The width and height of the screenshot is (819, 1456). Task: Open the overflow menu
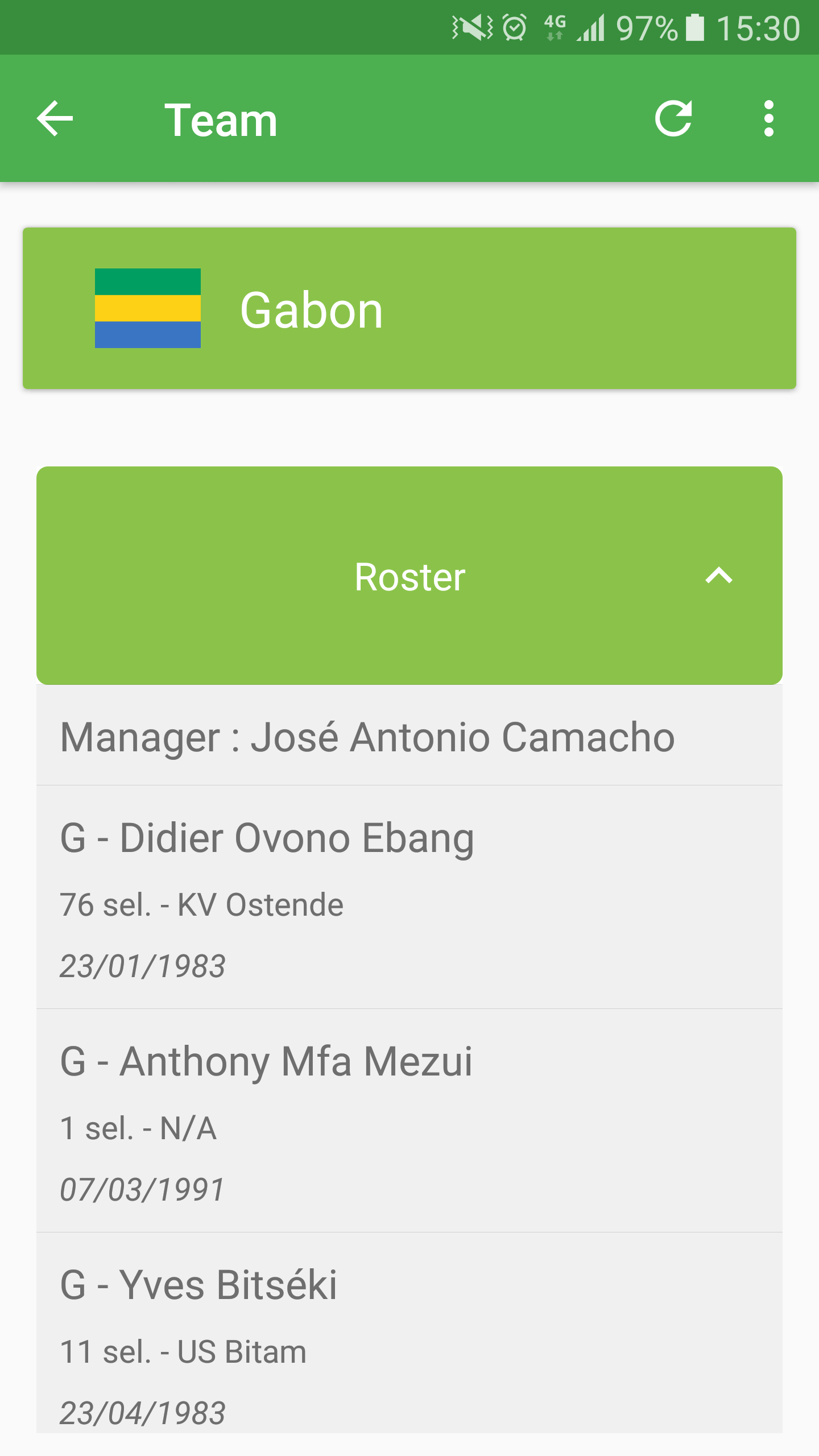pos(768,118)
